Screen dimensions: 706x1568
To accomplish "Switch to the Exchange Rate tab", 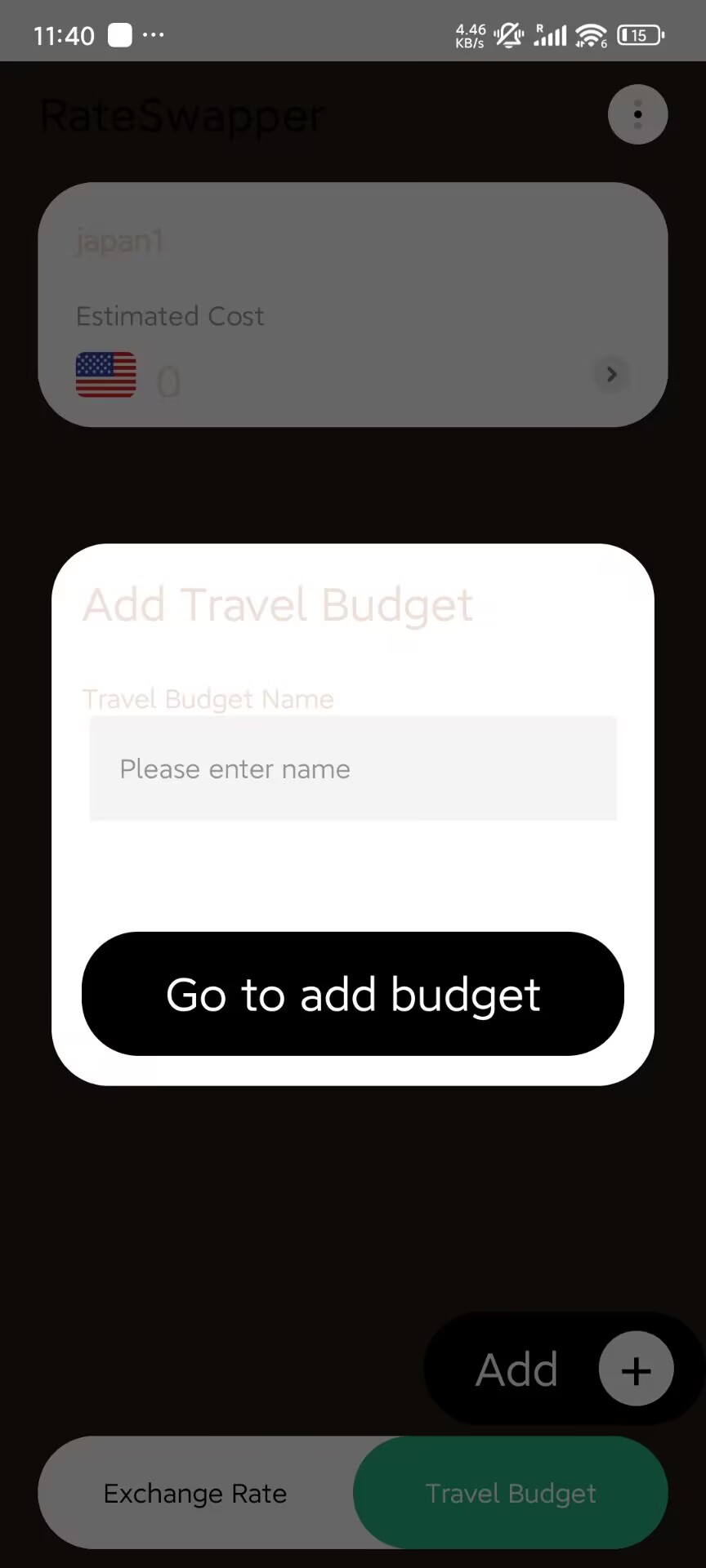I will (x=195, y=1493).
